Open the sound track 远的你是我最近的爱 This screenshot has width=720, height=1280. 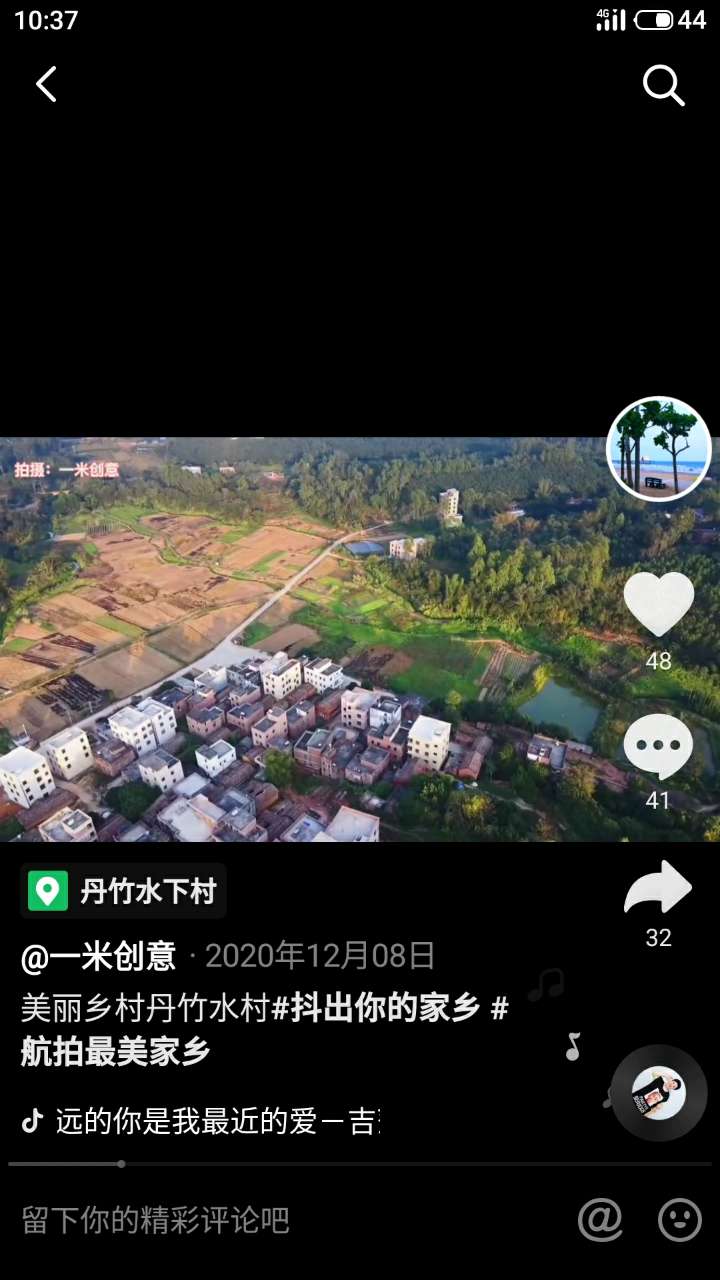click(x=215, y=1121)
